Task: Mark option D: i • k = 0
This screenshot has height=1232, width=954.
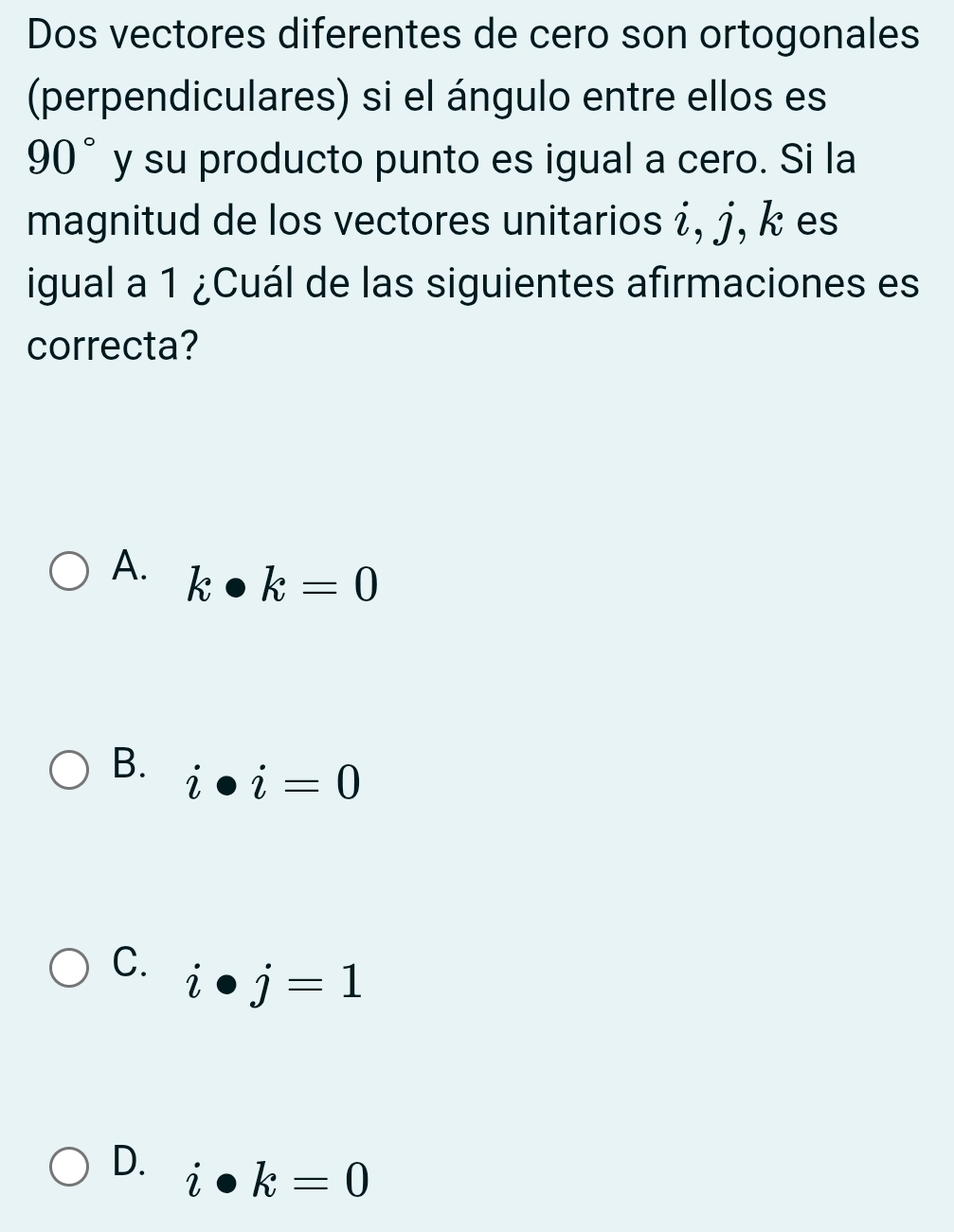Action: pos(69,1167)
